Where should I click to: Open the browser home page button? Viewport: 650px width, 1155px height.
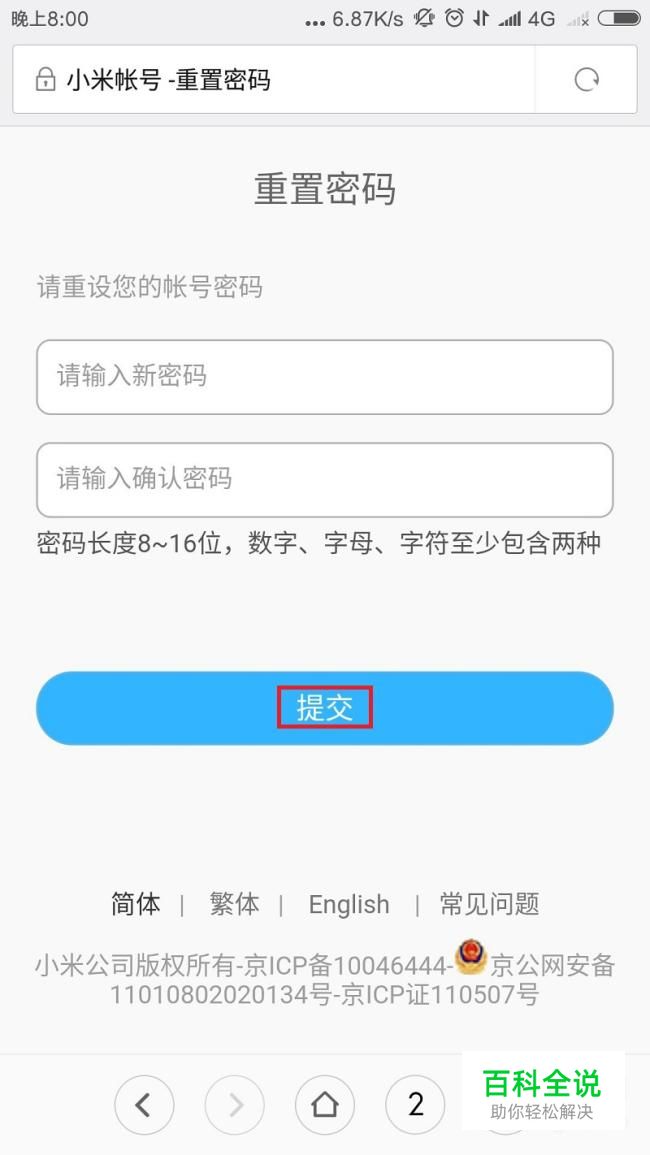[x=325, y=1104]
